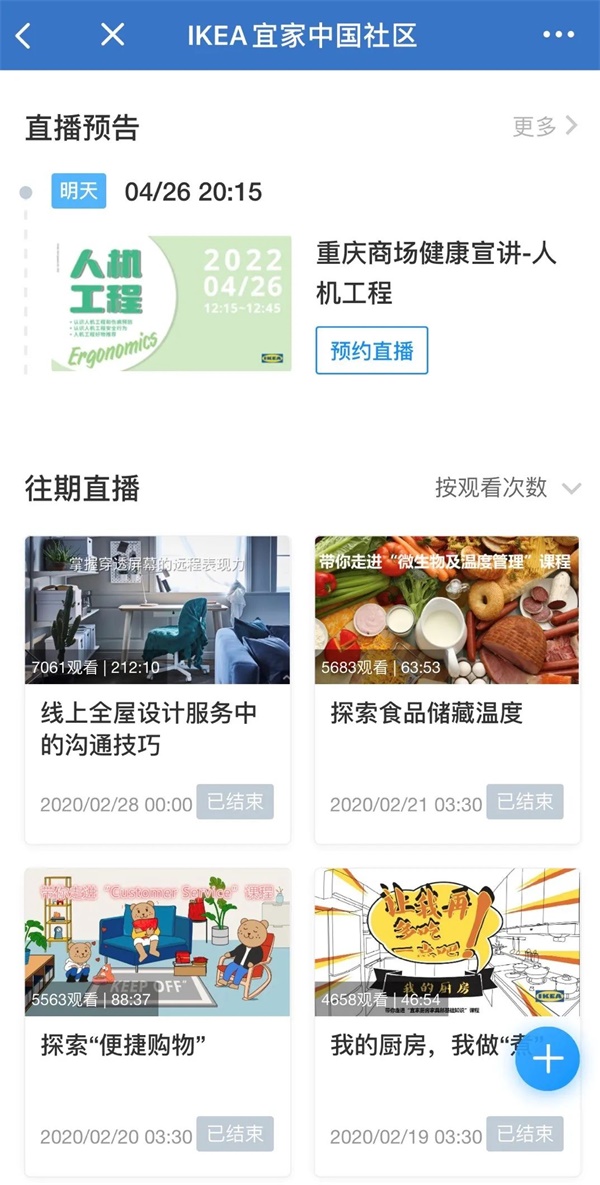
Task: Open the 线上全屋设计服务中的沟通技巧 replay
Action: point(157,690)
